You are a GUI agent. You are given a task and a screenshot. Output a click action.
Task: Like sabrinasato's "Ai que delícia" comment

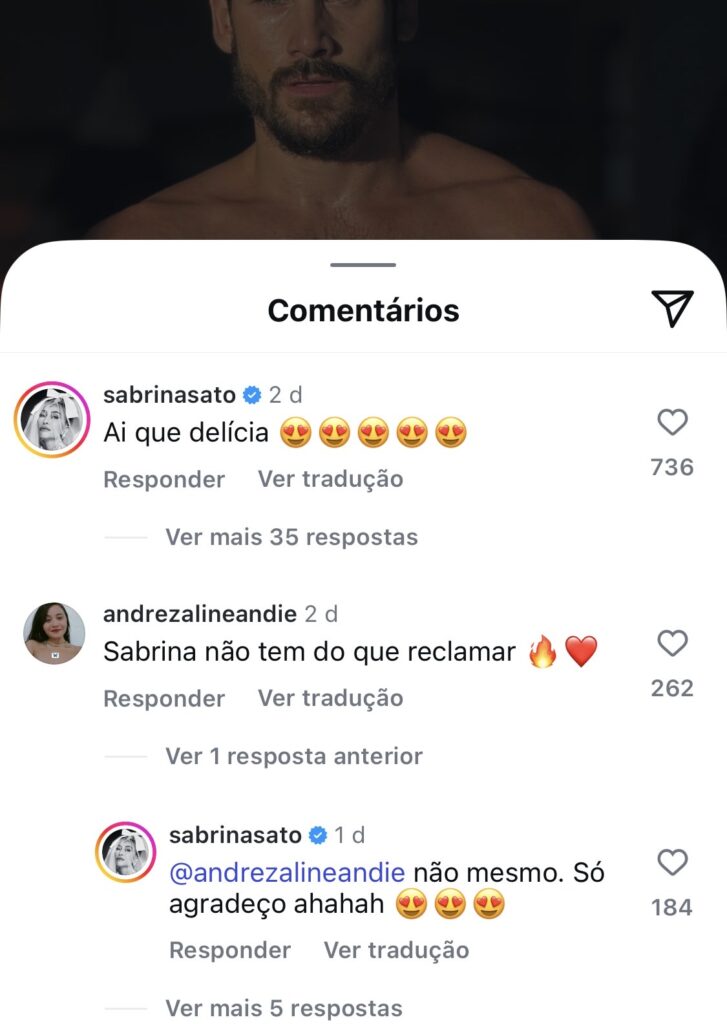click(672, 423)
